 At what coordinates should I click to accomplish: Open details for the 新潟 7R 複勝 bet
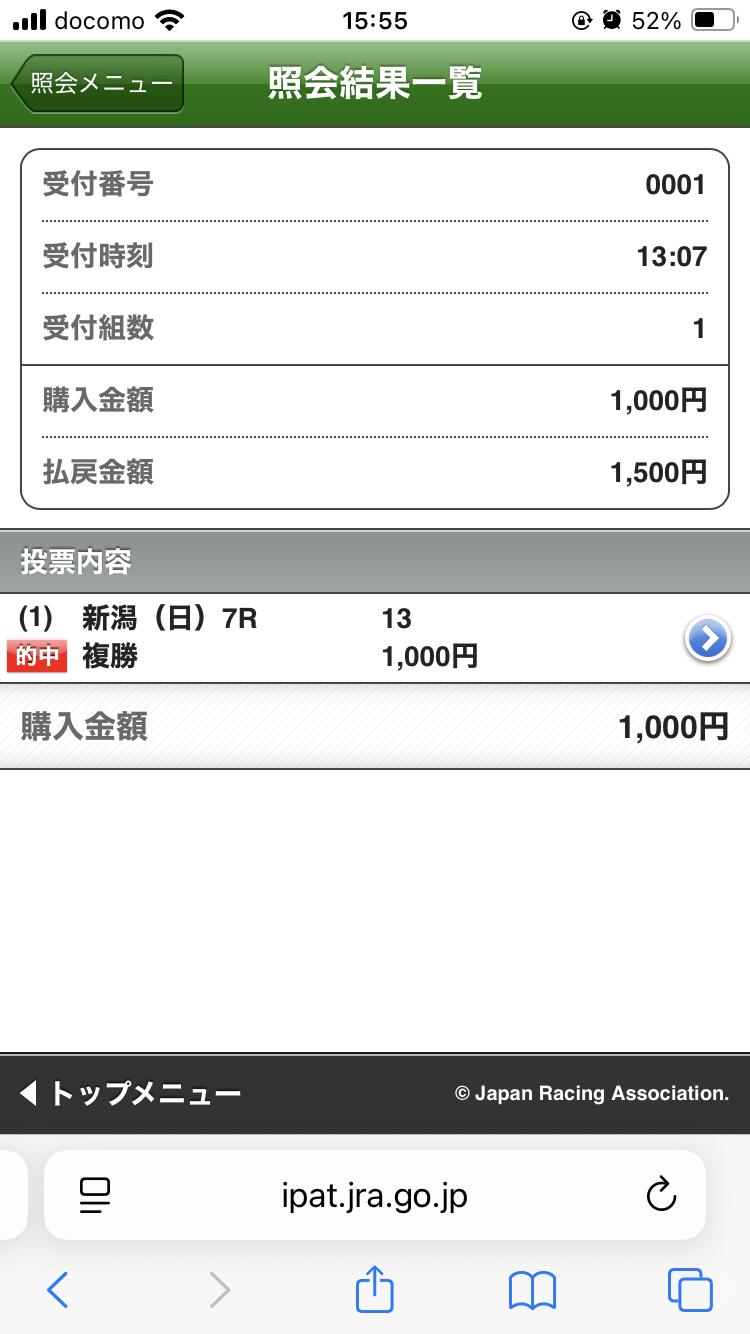pos(707,638)
